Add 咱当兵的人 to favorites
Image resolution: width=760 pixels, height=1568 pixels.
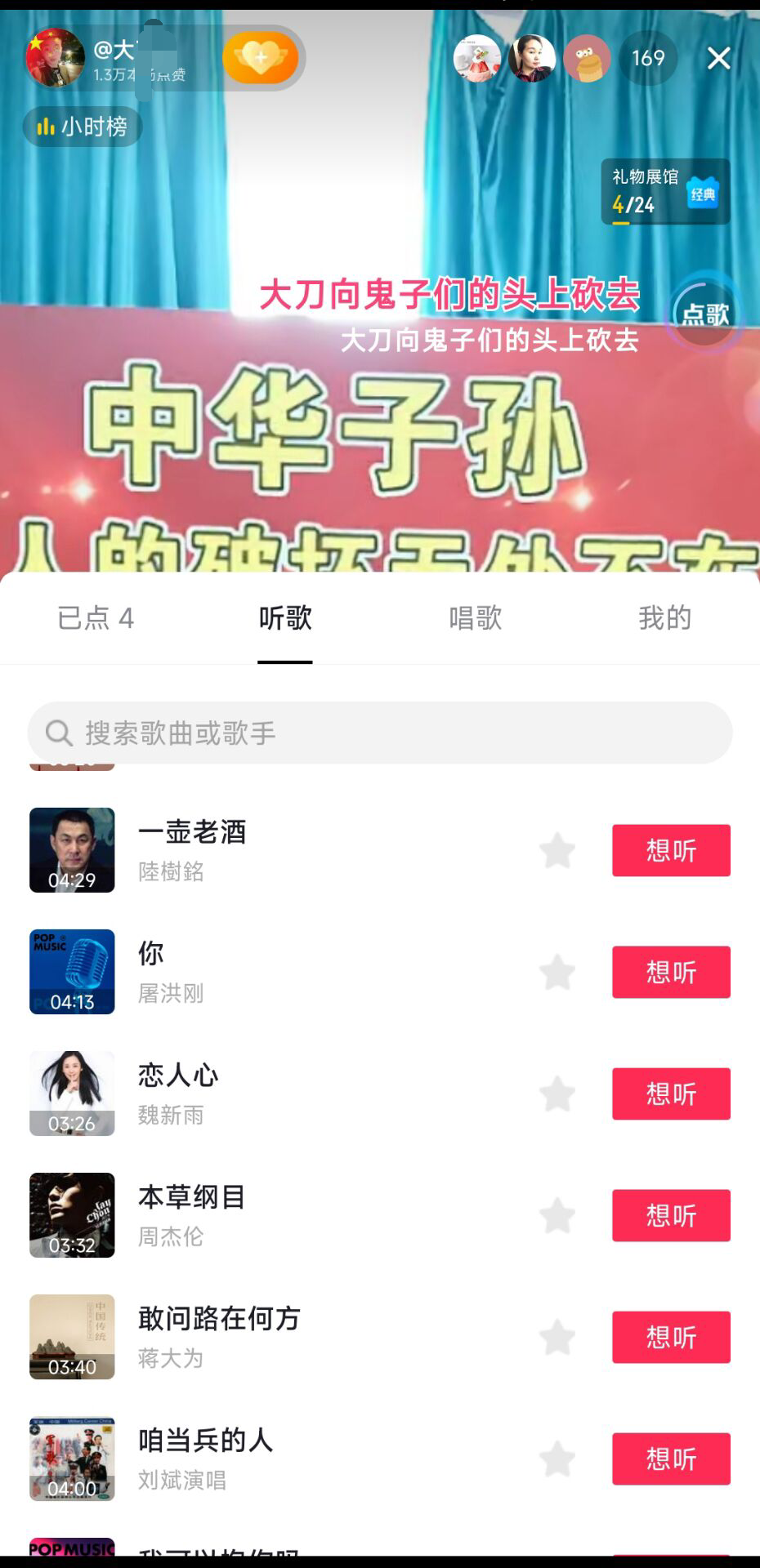coord(557,1459)
